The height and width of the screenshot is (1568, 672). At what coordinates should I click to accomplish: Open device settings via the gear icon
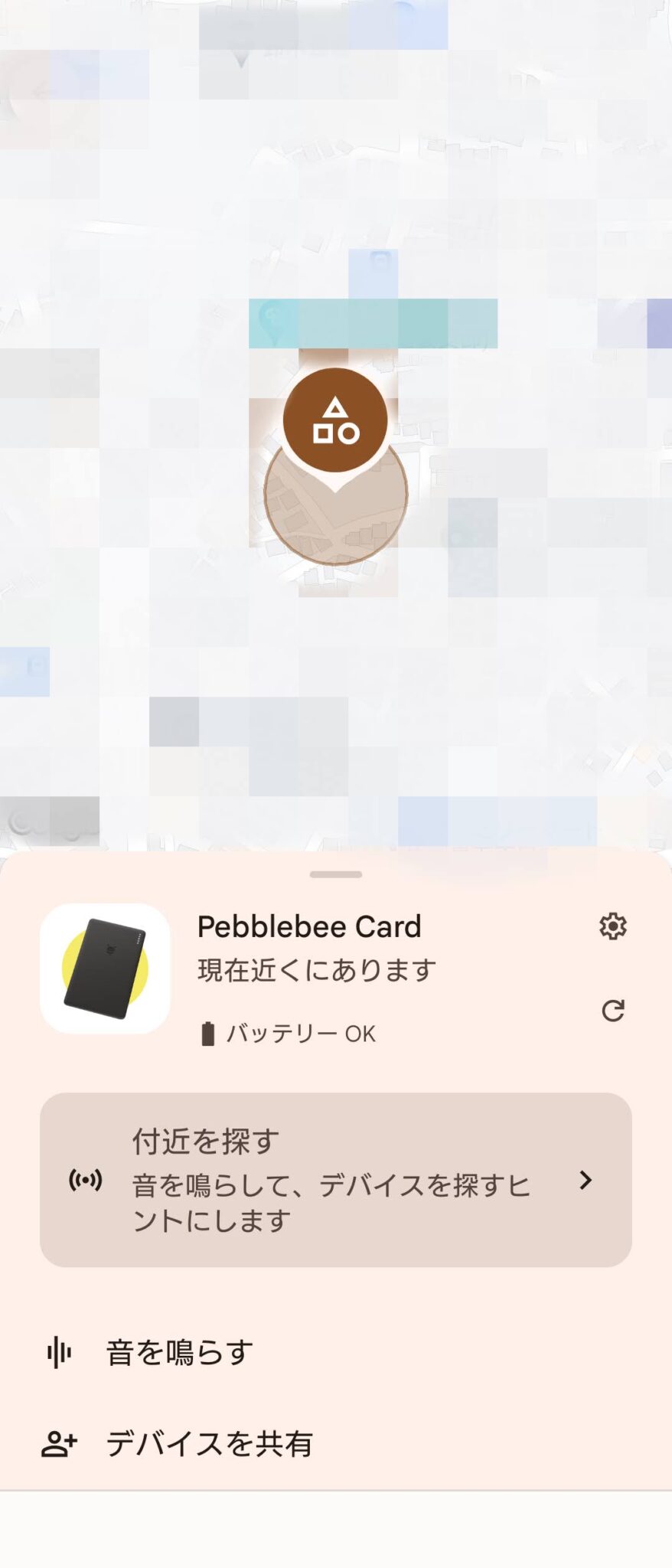[614, 926]
